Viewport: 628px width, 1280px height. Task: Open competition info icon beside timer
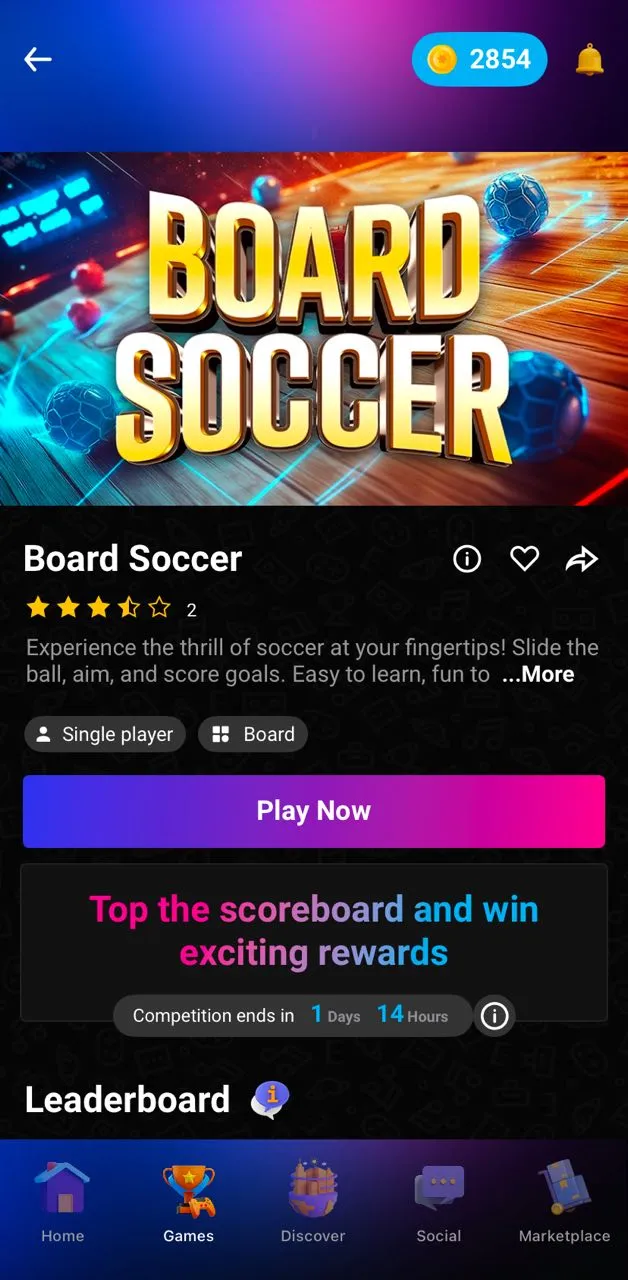pos(494,1016)
